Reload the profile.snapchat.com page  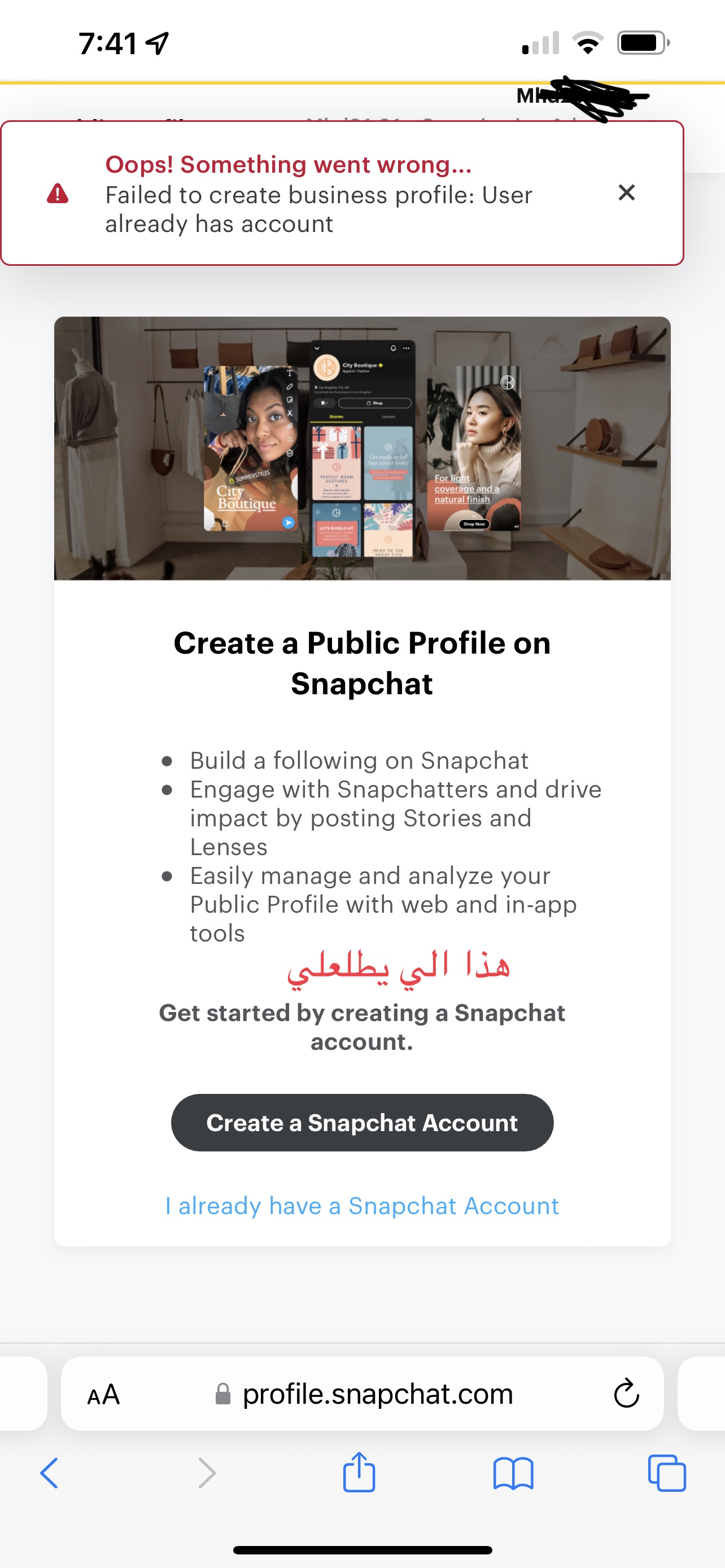626,1393
